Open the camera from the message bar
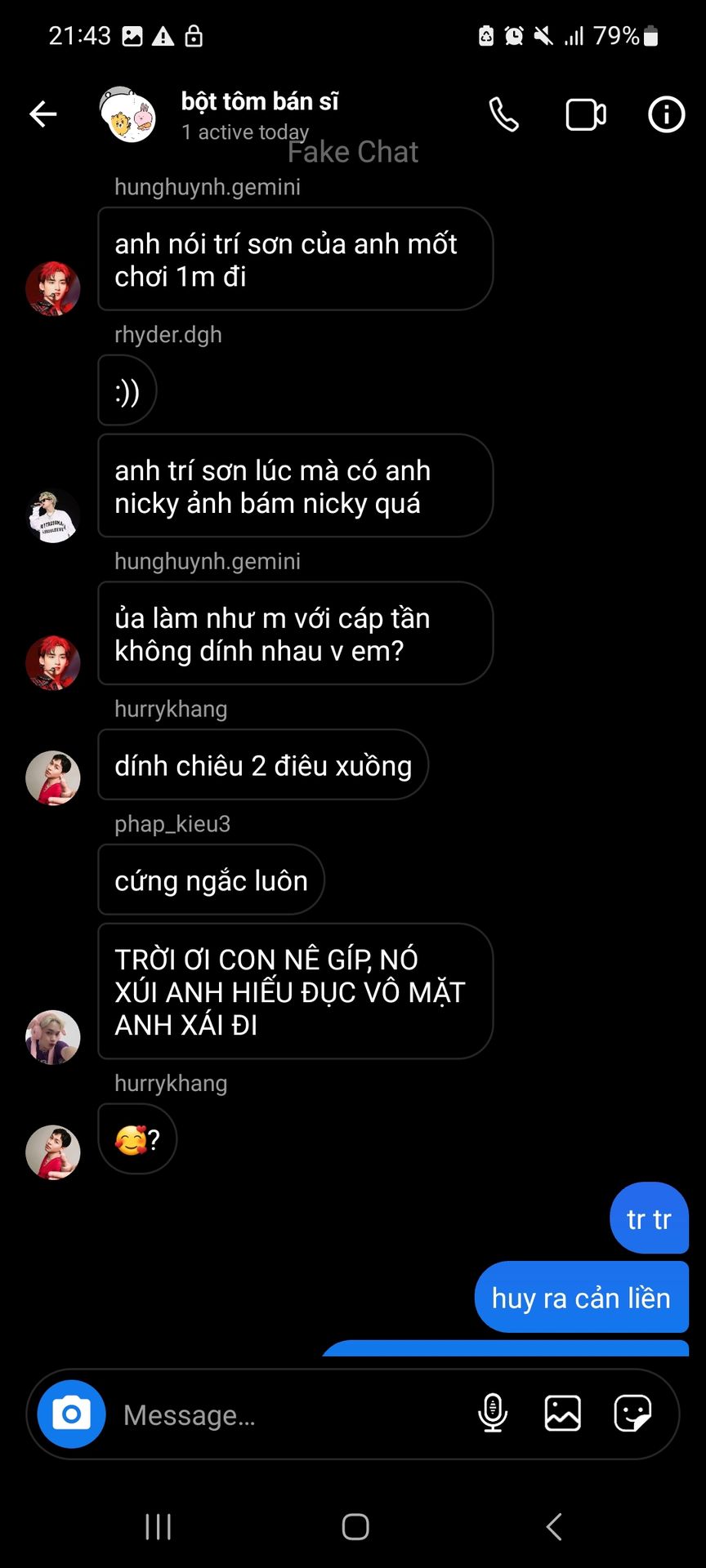Image resolution: width=706 pixels, height=1568 pixels. coord(72,1414)
